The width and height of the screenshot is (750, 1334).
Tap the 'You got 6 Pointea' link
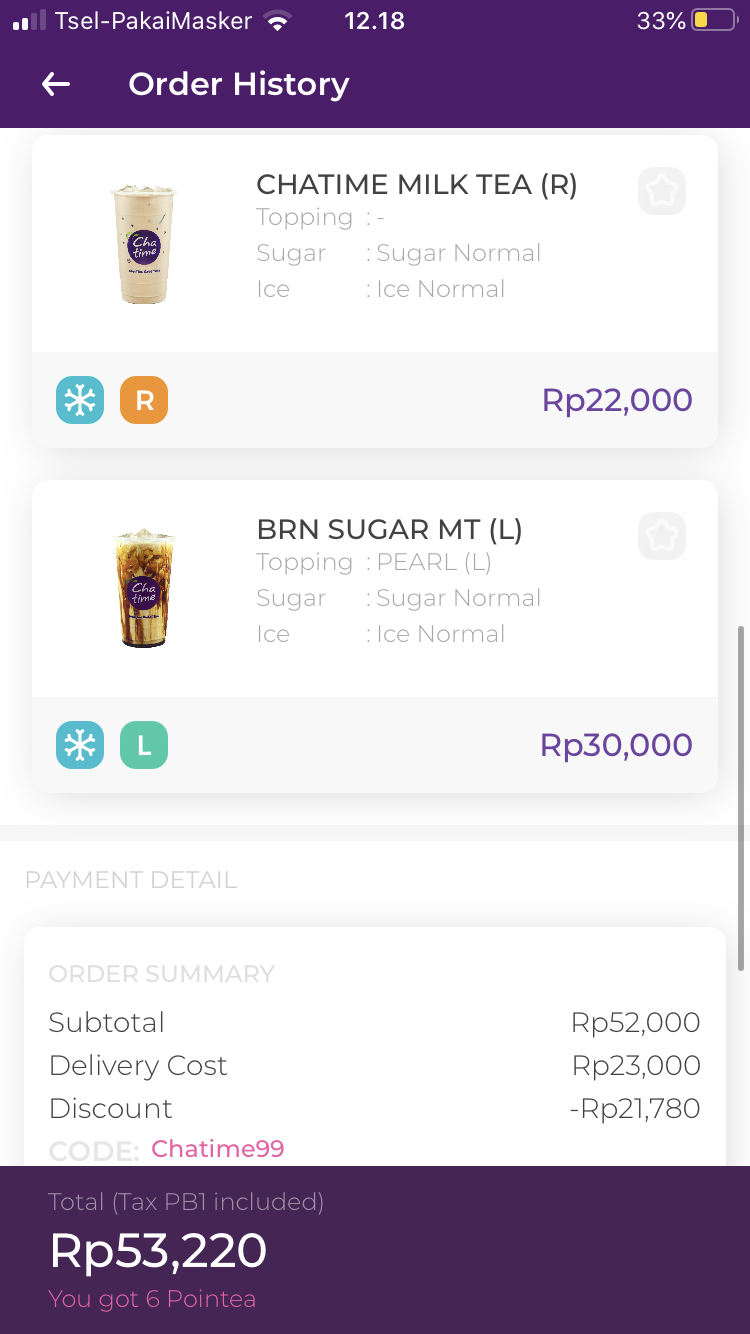click(x=152, y=1298)
